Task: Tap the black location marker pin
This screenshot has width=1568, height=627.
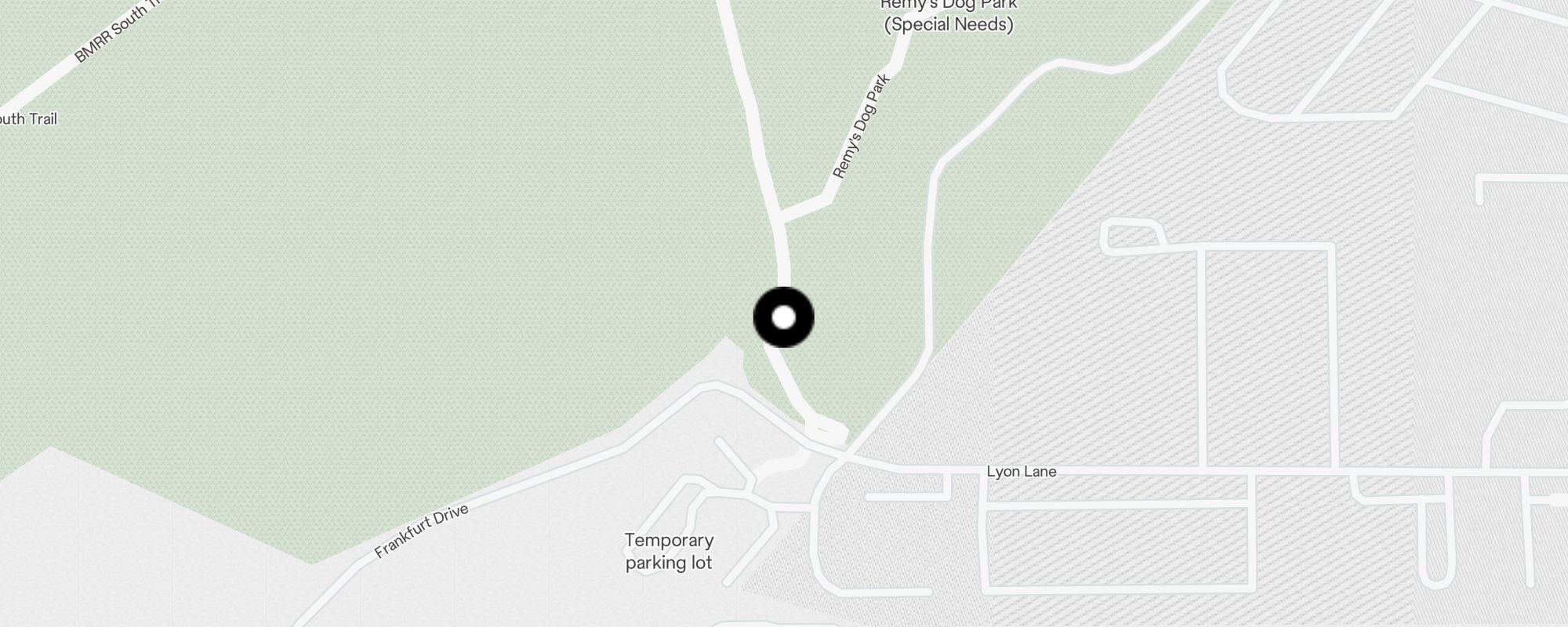Action: click(x=783, y=317)
